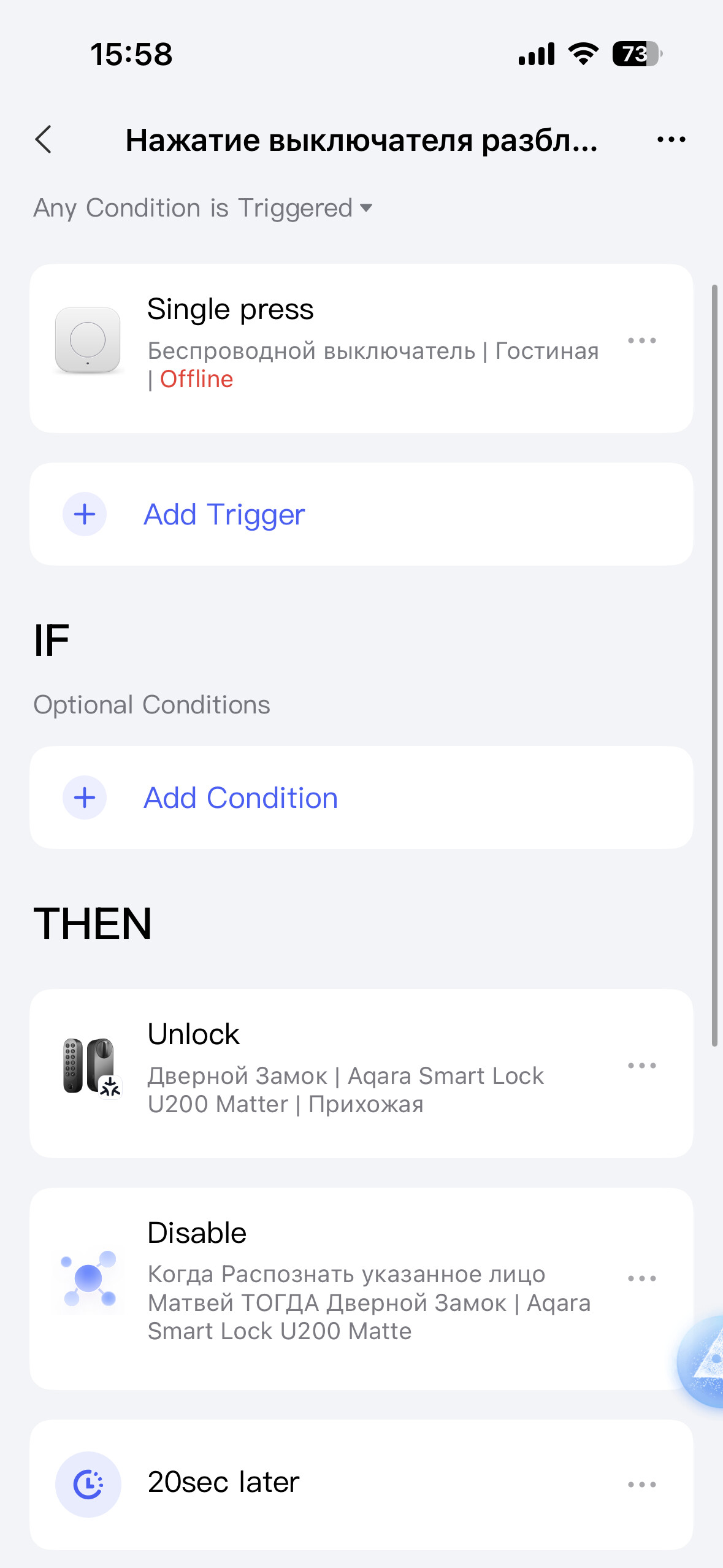Go back using the top-left arrow
The height and width of the screenshot is (1568, 723).
point(44,140)
